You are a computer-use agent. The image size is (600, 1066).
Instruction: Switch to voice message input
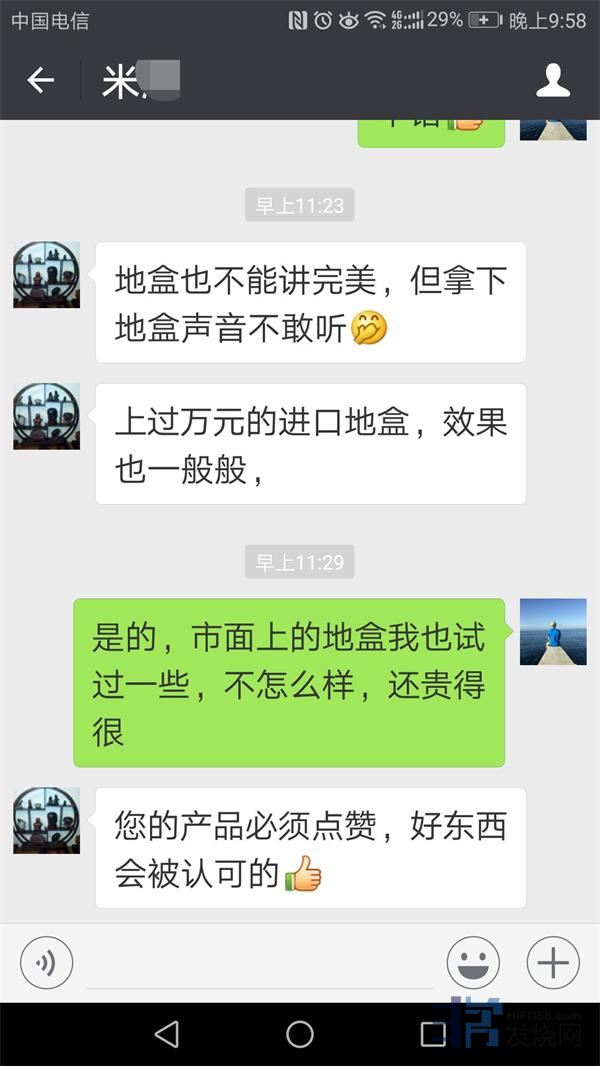(x=46, y=963)
